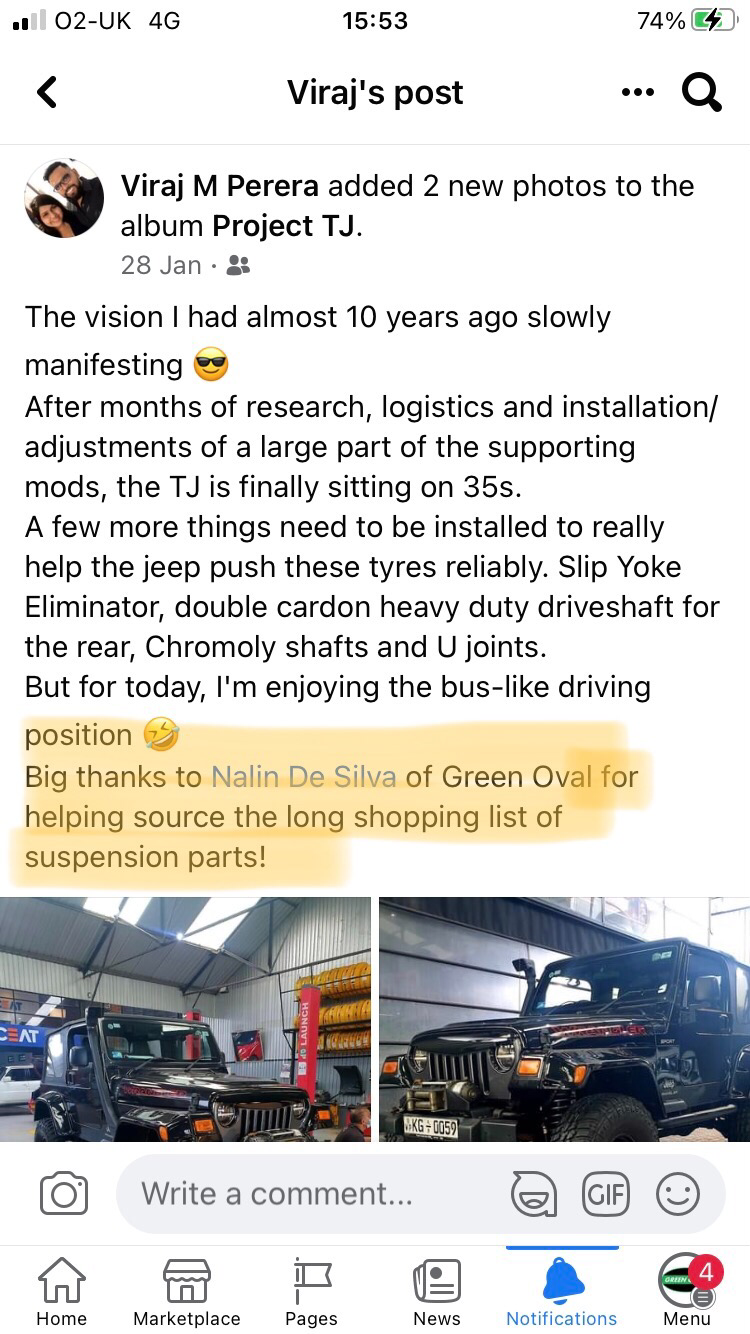Tap the Write a comment field
Screen dimensions: 750x1334
click(300, 1194)
